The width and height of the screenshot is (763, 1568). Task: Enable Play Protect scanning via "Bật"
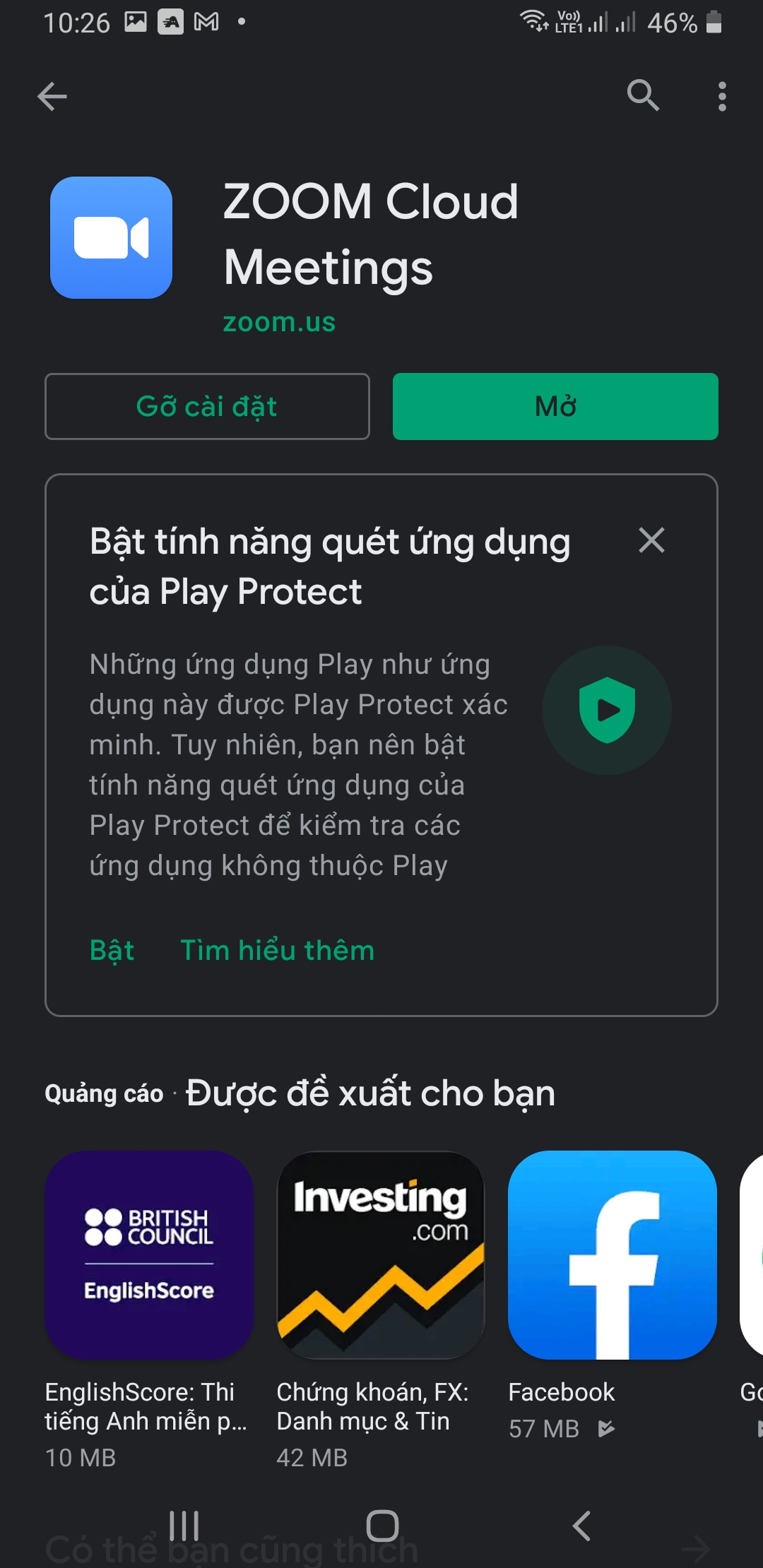(x=112, y=950)
